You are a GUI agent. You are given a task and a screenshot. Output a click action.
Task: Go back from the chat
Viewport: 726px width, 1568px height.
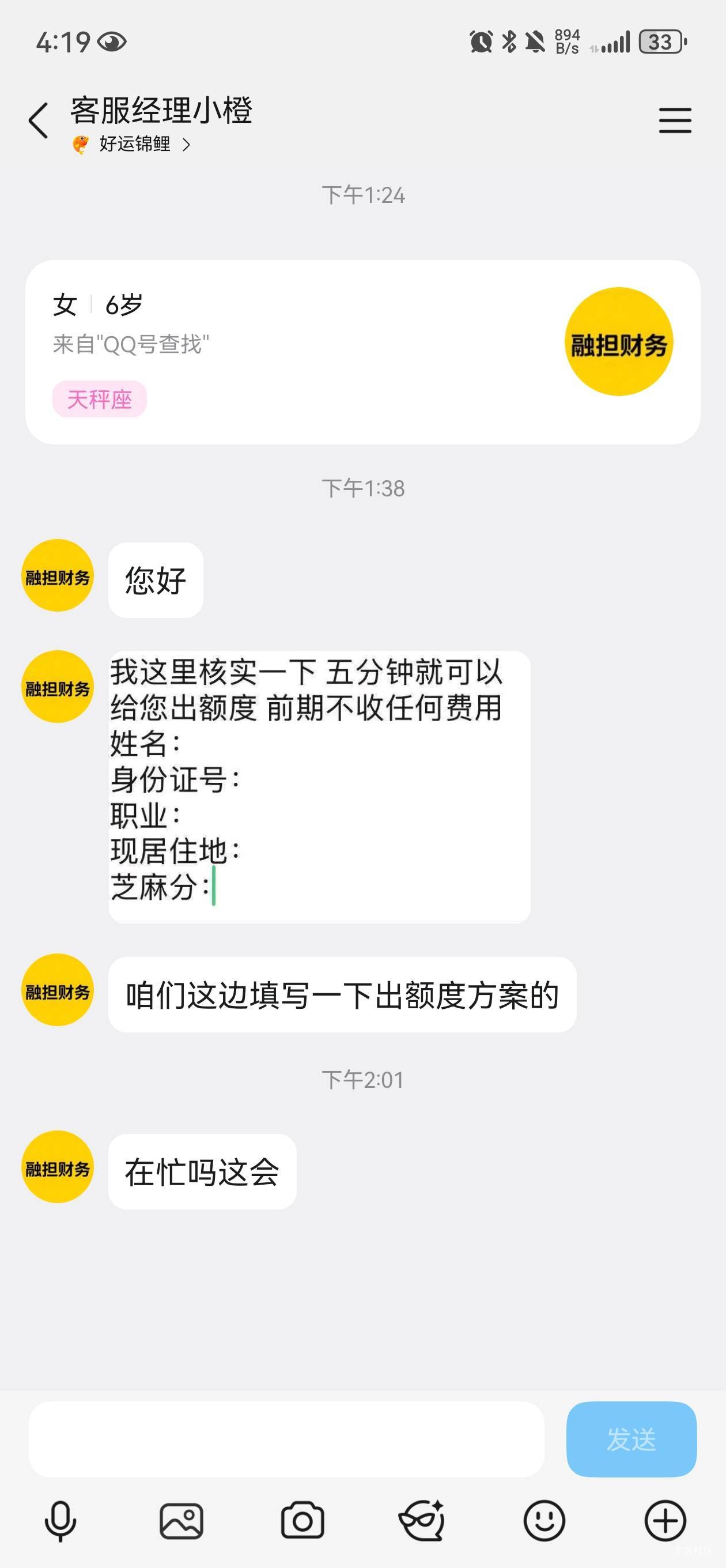39,120
